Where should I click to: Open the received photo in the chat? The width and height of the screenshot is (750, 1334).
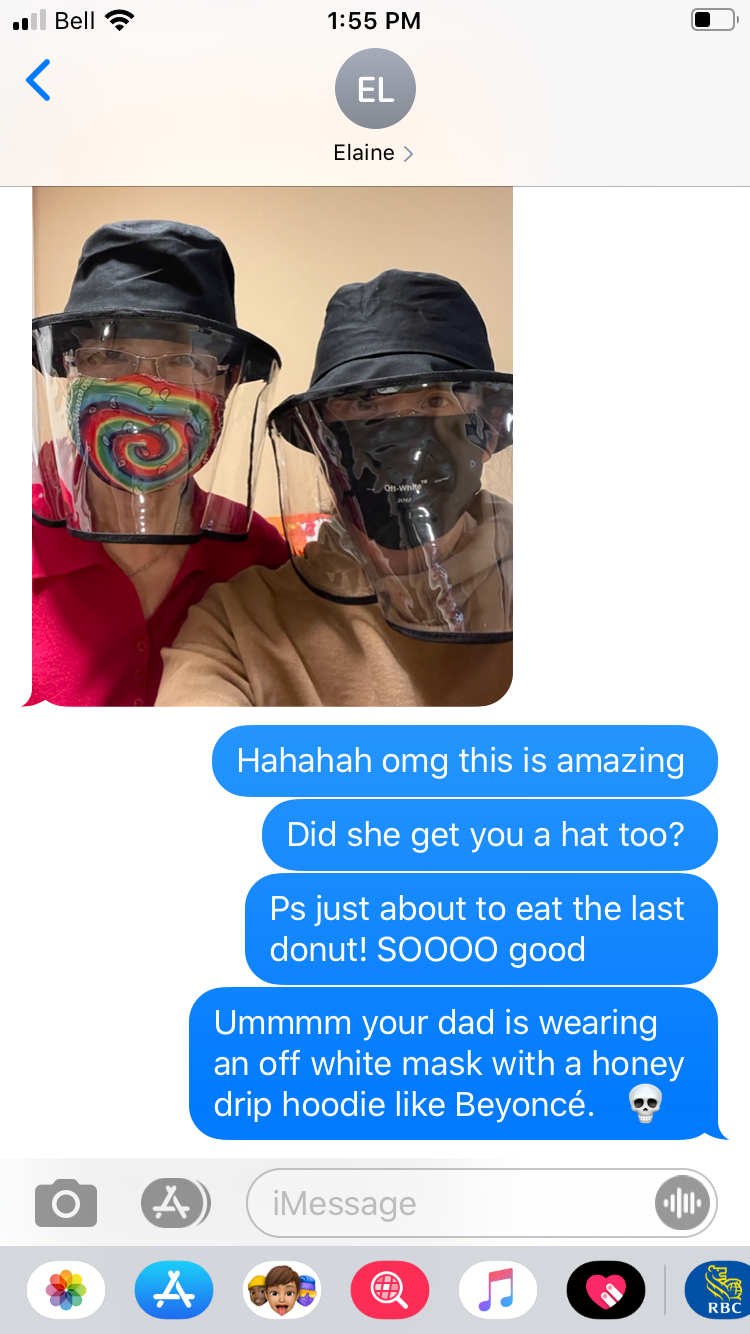272,446
